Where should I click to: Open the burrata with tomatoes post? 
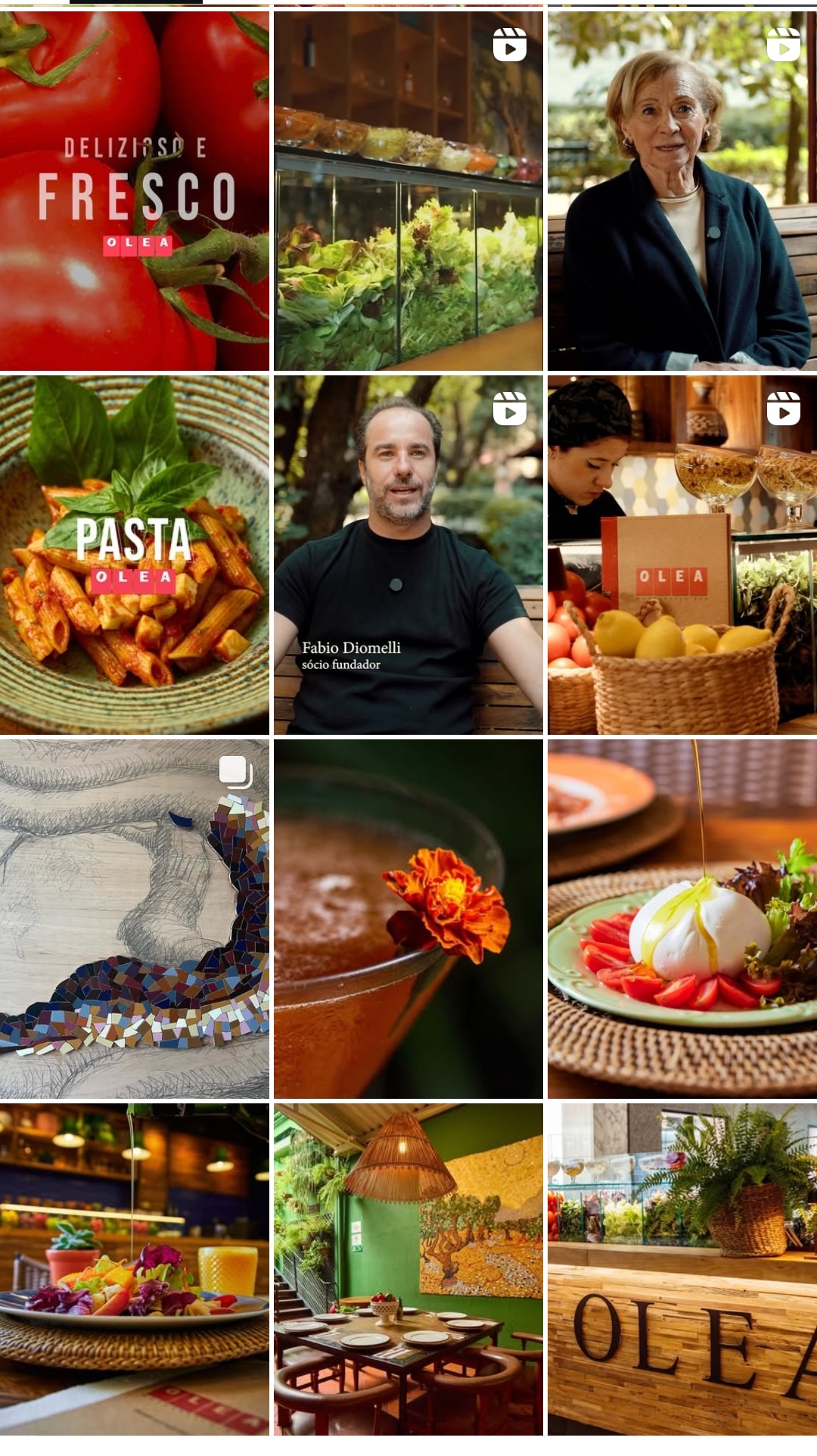tap(682, 919)
